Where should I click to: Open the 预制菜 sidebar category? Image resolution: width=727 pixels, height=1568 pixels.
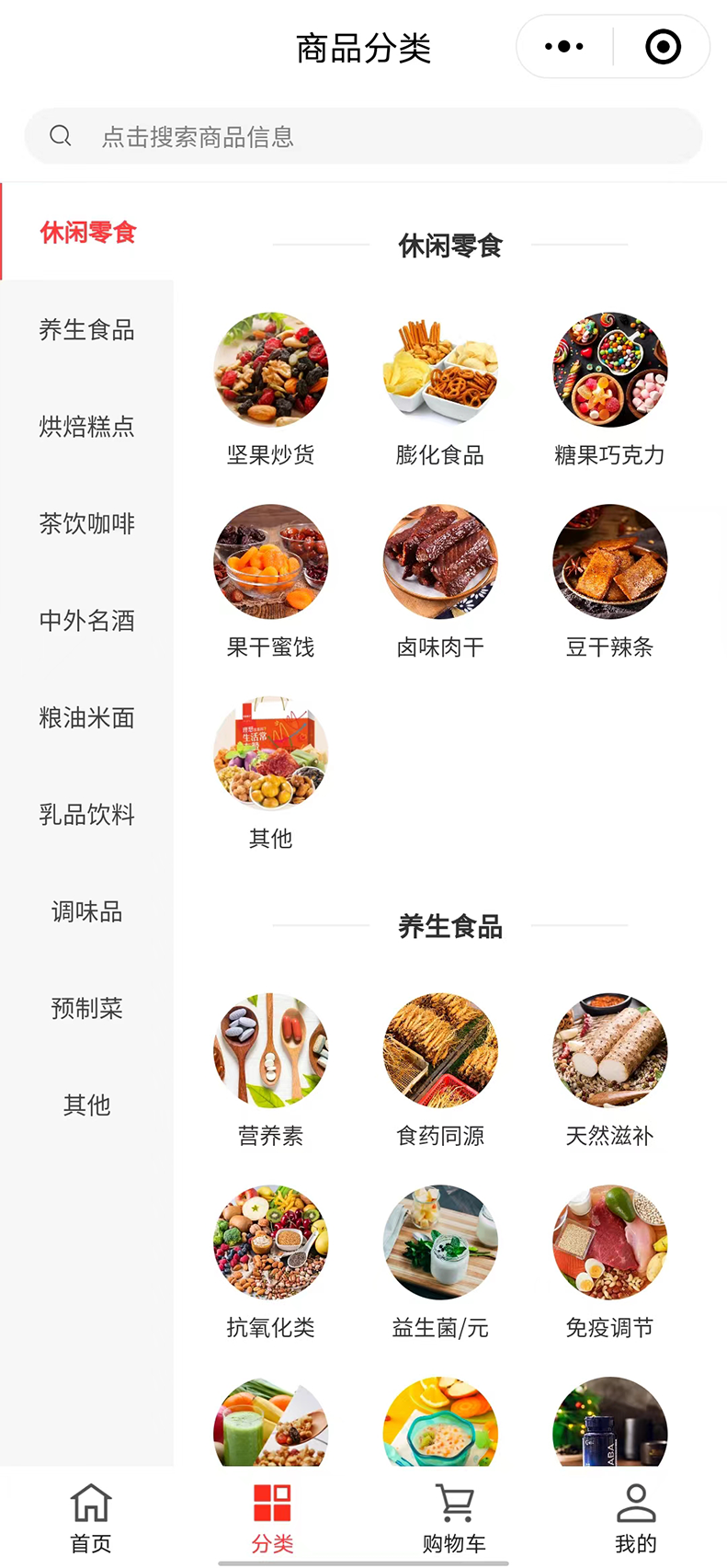click(86, 1009)
